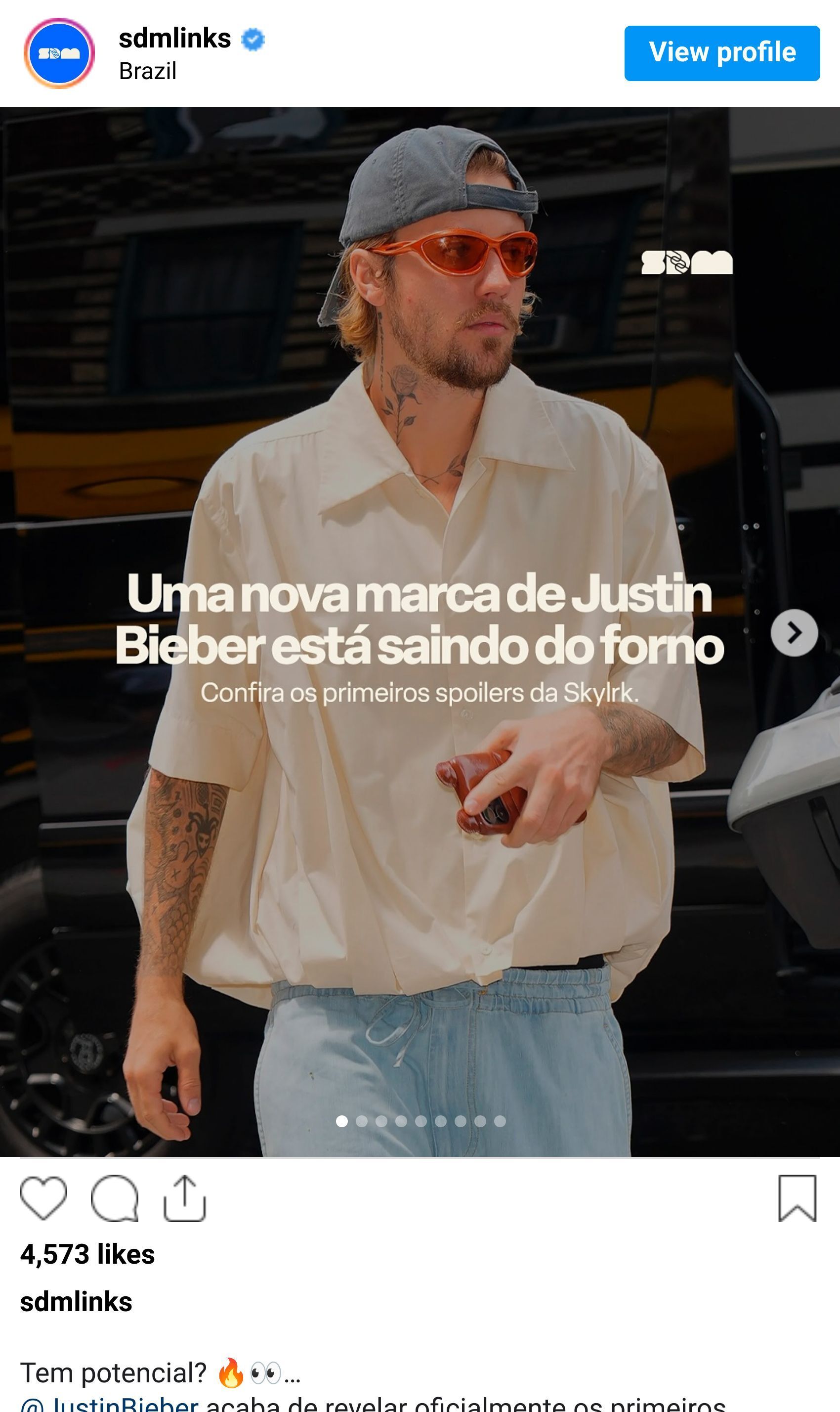Open comments on this post
The width and height of the screenshot is (840, 1412).
click(x=114, y=1198)
